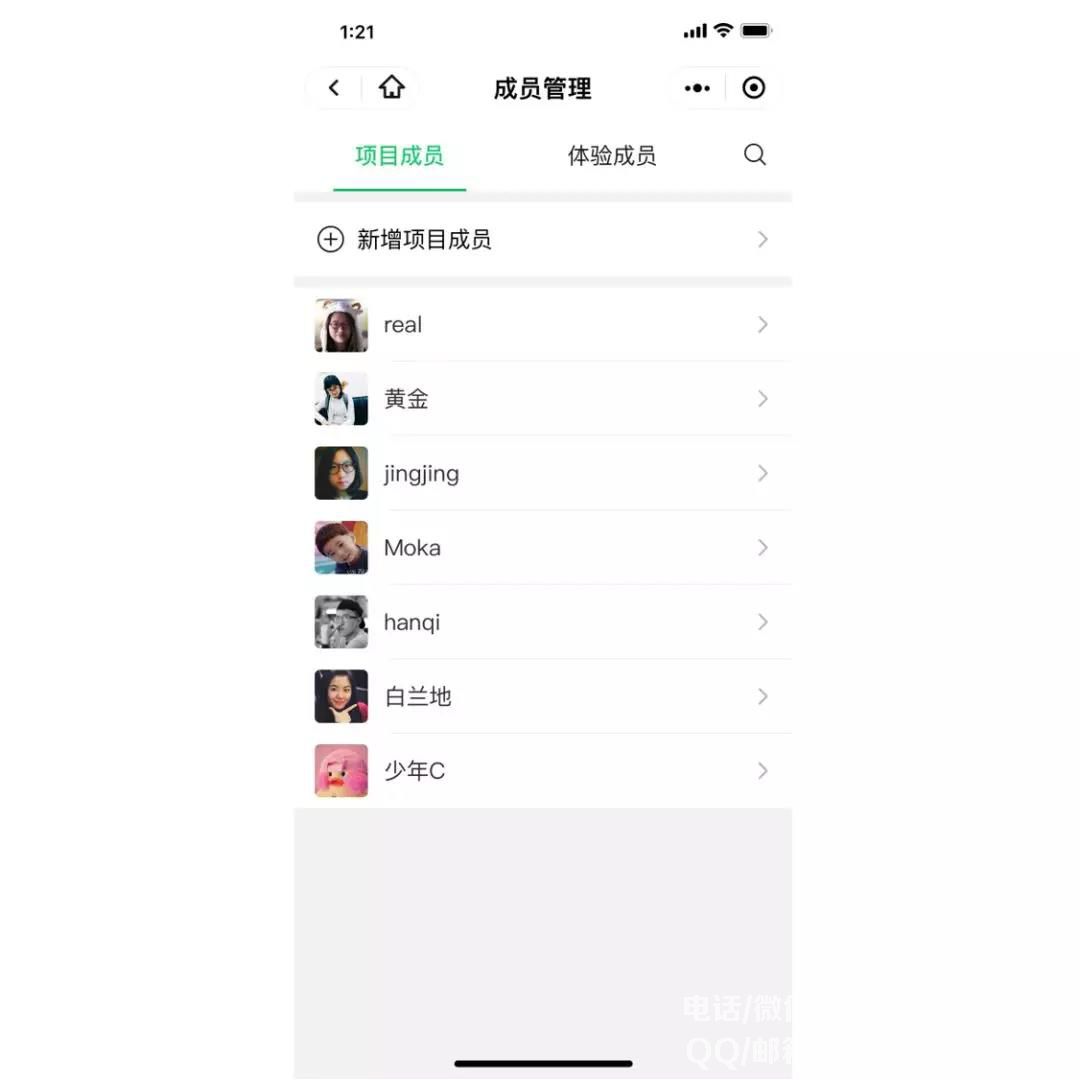Open member real's details
1080x1080 pixels.
542,325
